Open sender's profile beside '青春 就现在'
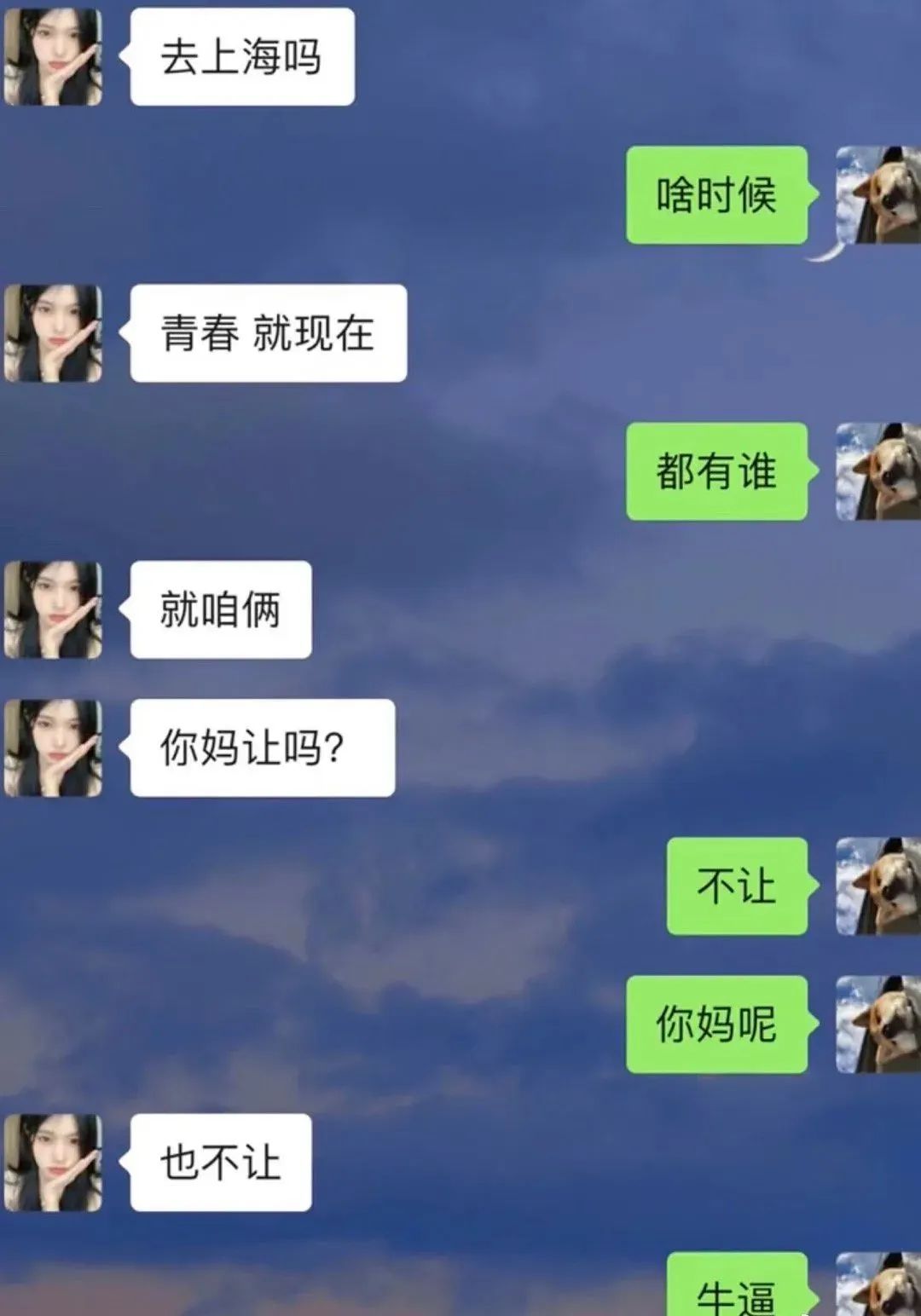 (53, 333)
